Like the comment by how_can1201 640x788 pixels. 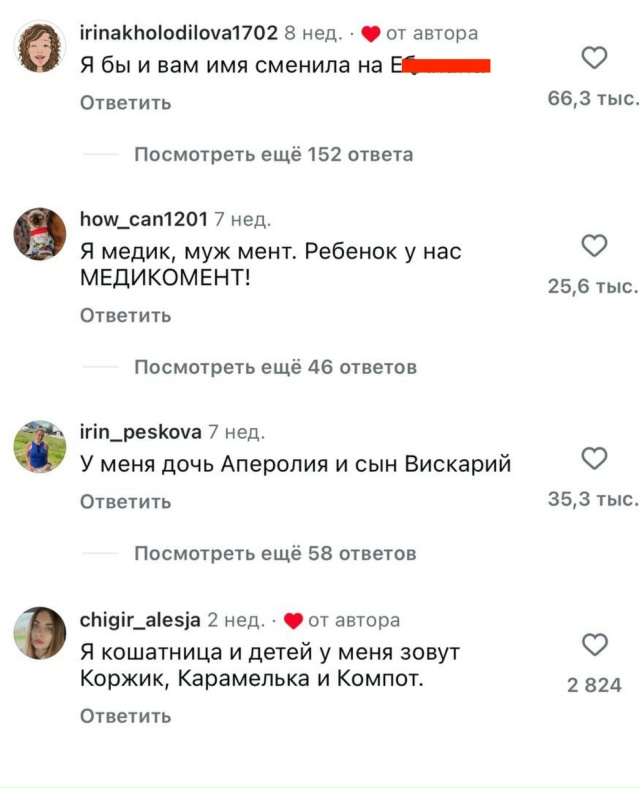point(595,245)
